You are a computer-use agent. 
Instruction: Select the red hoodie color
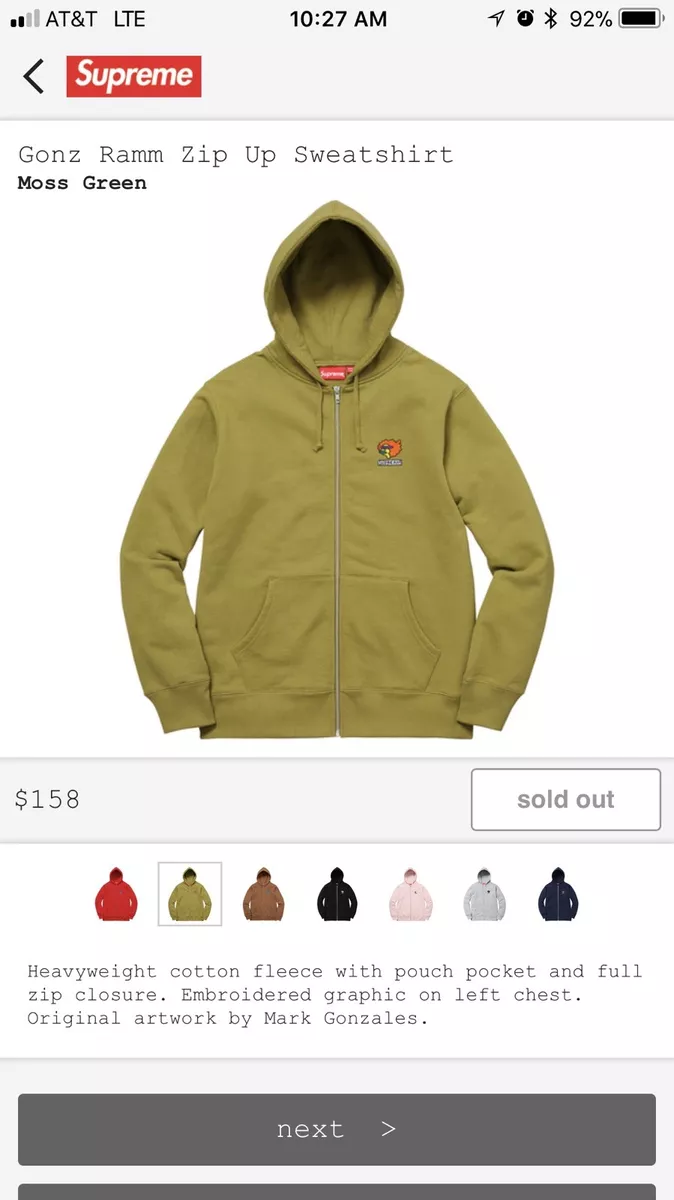[116, 894]
